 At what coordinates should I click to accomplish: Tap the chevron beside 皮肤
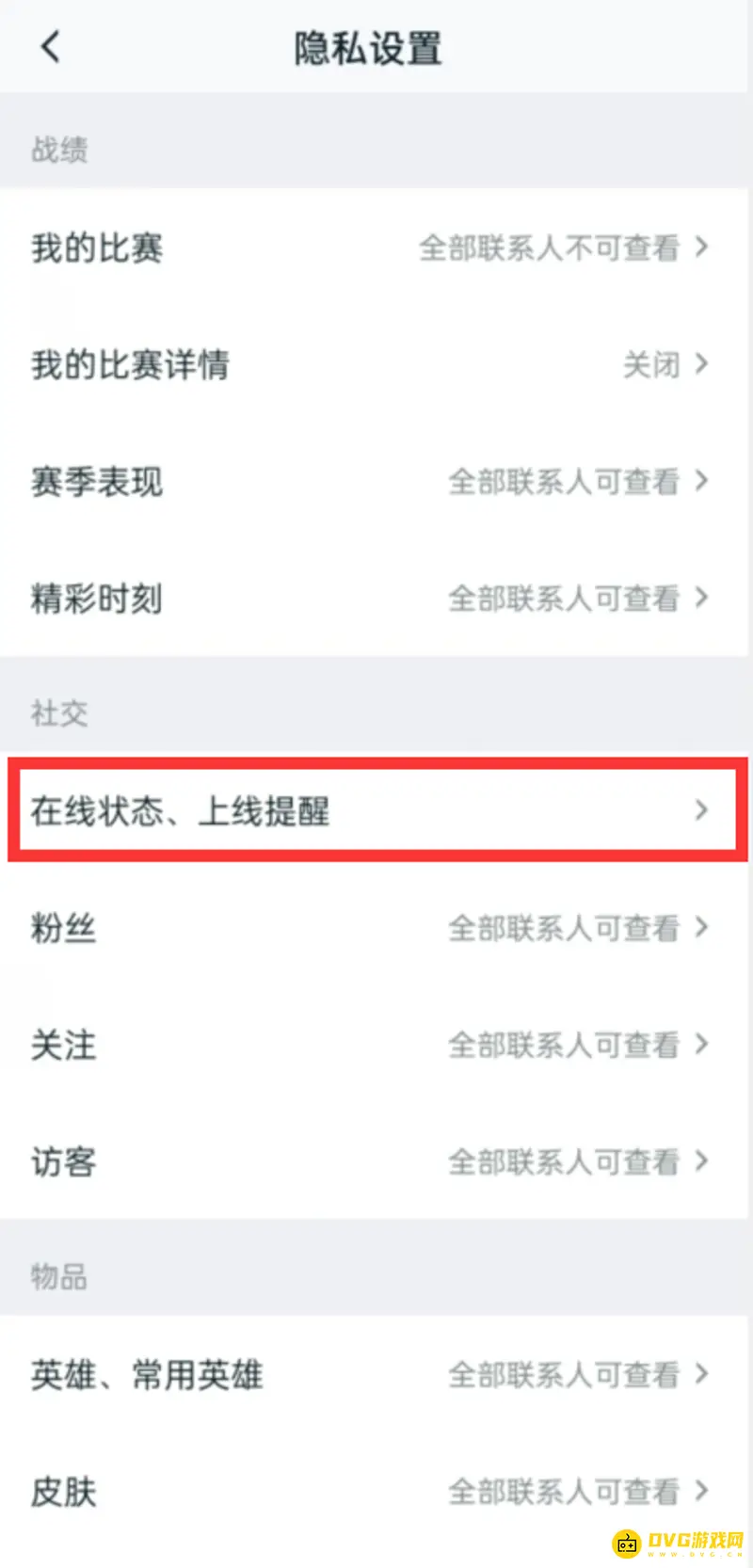tap(700, 1491)
